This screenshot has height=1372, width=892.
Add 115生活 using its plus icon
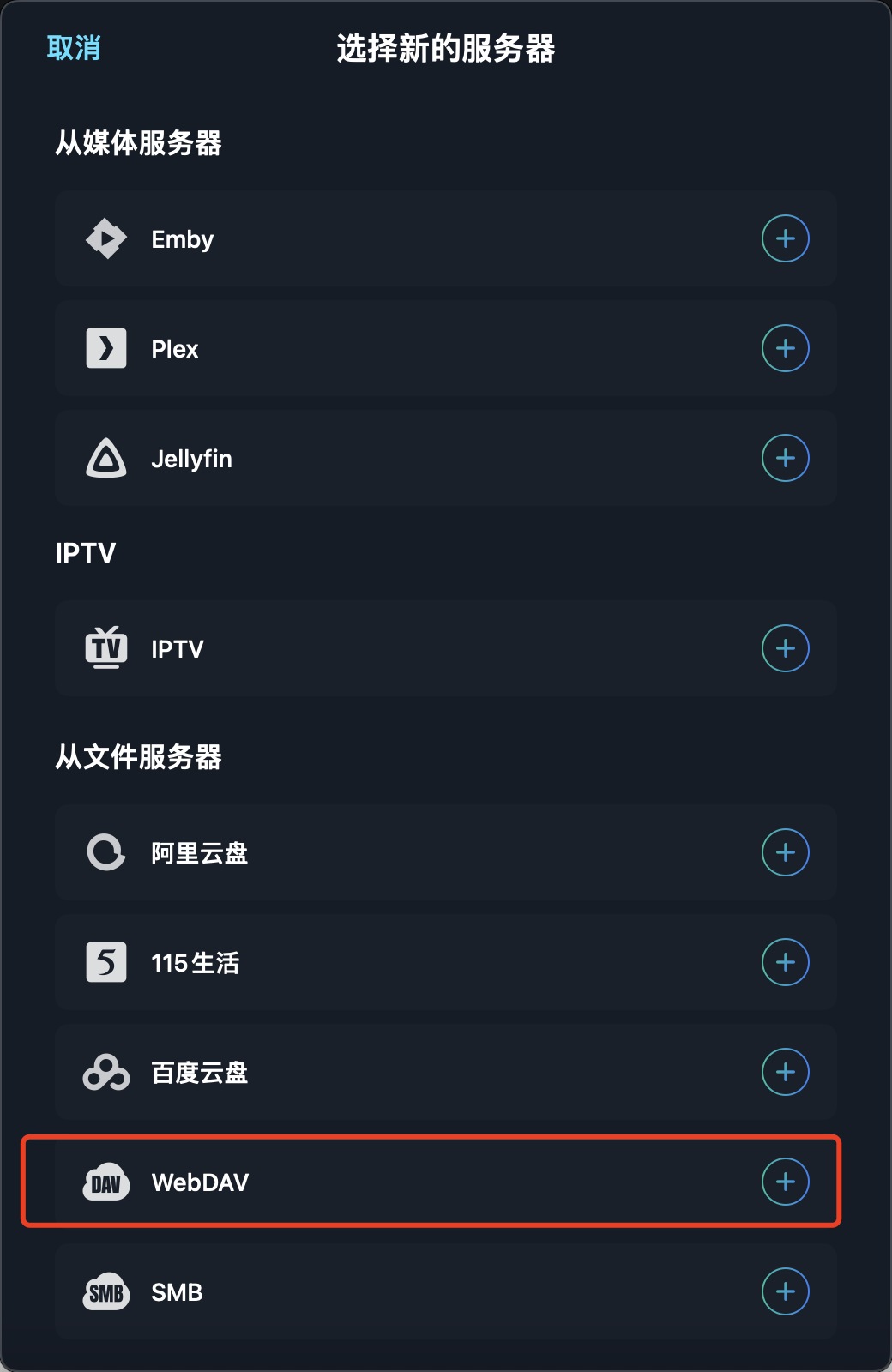coord(785,962)
